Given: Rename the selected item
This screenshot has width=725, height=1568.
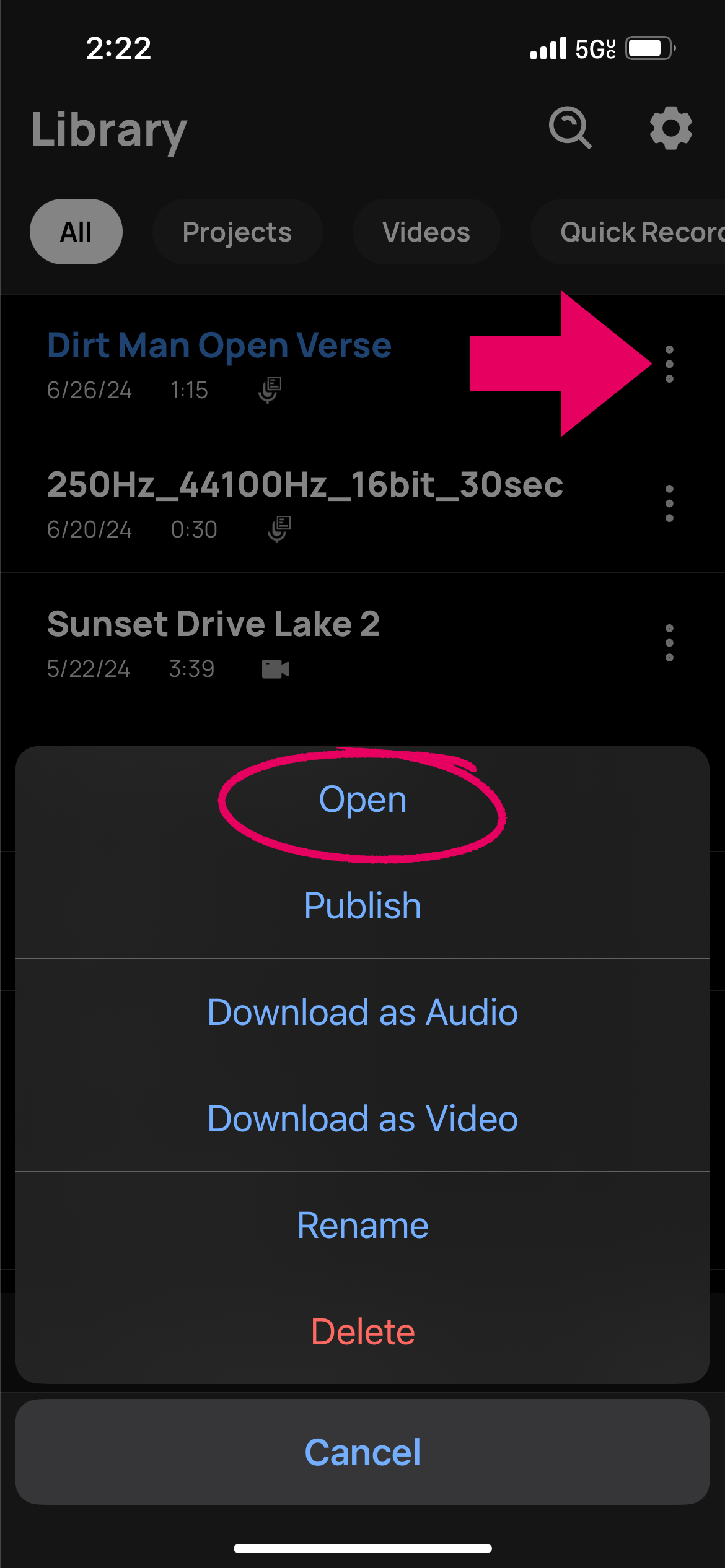Looking at the screenshot, I should (x=362, y=1226).
